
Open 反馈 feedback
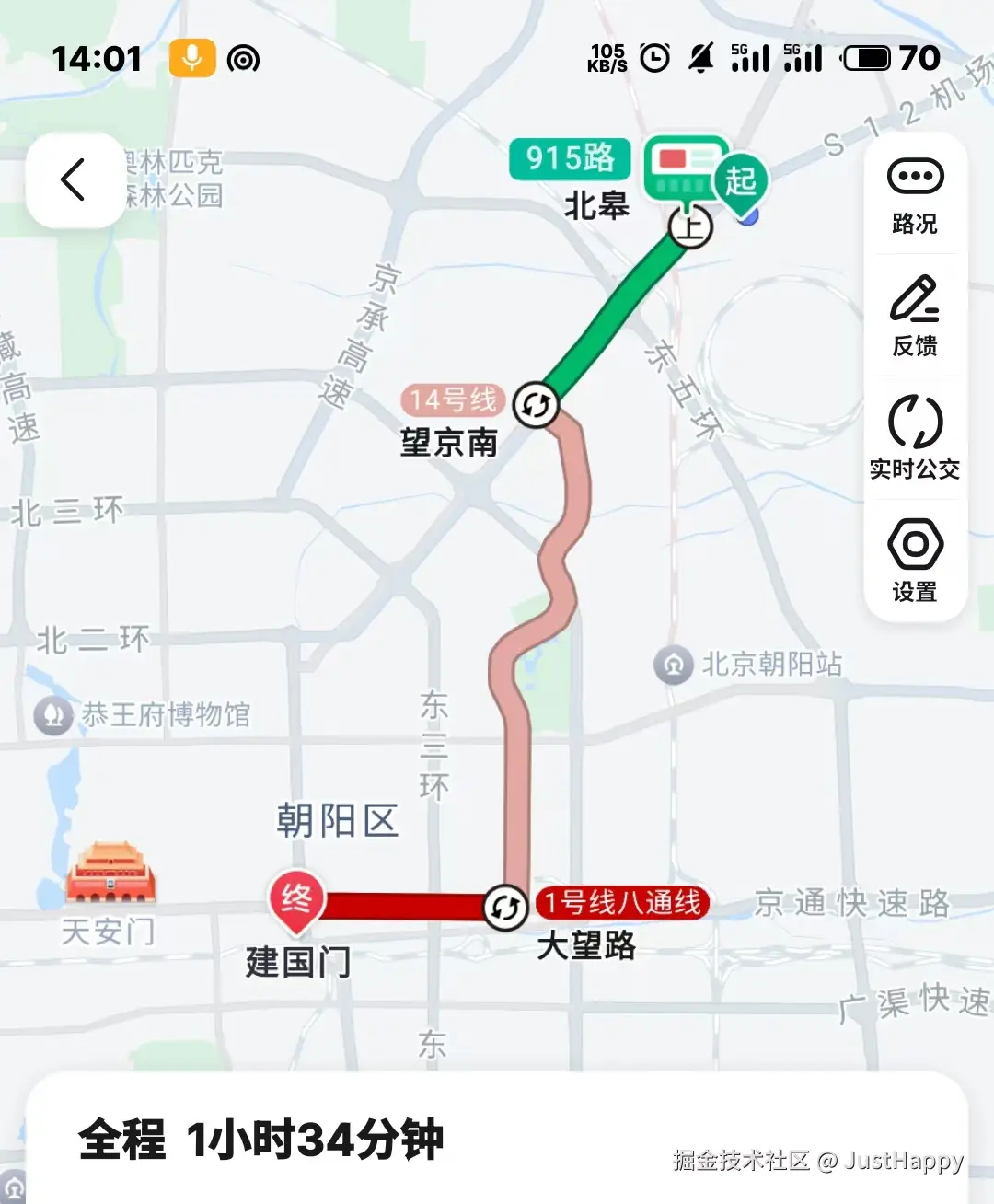[915, 316]
